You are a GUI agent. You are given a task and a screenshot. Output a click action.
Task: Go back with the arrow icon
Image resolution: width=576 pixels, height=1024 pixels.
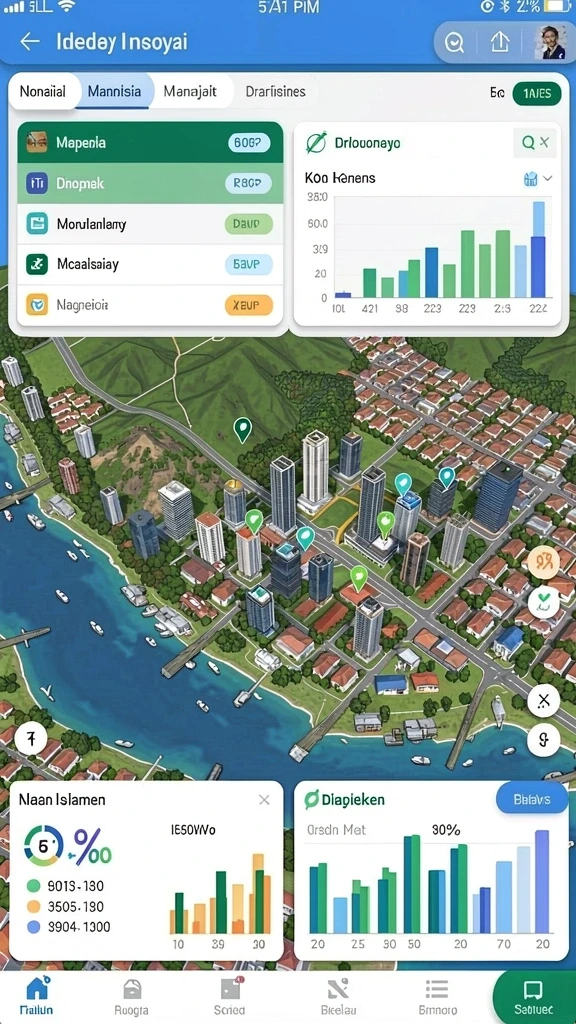[x=29, y=42]
